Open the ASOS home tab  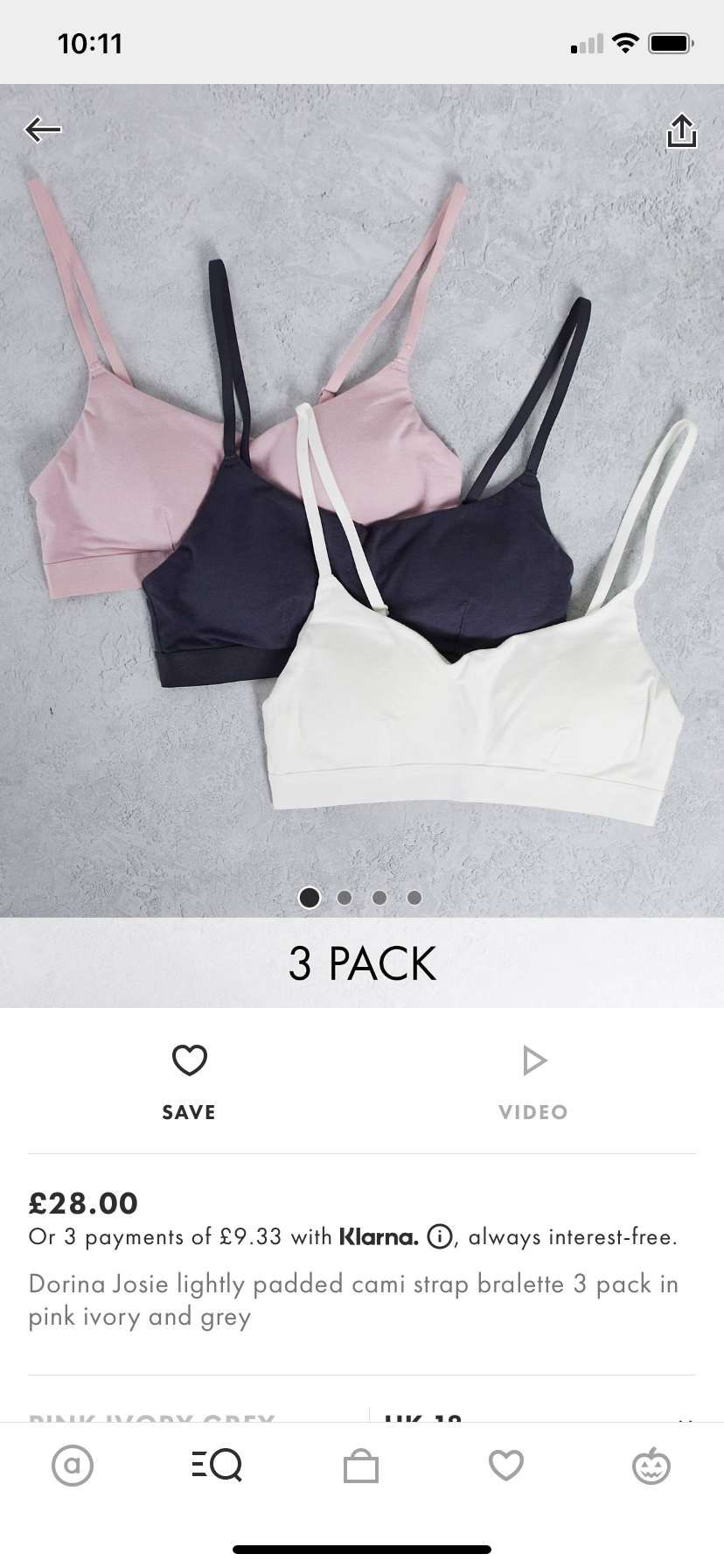73,1465
